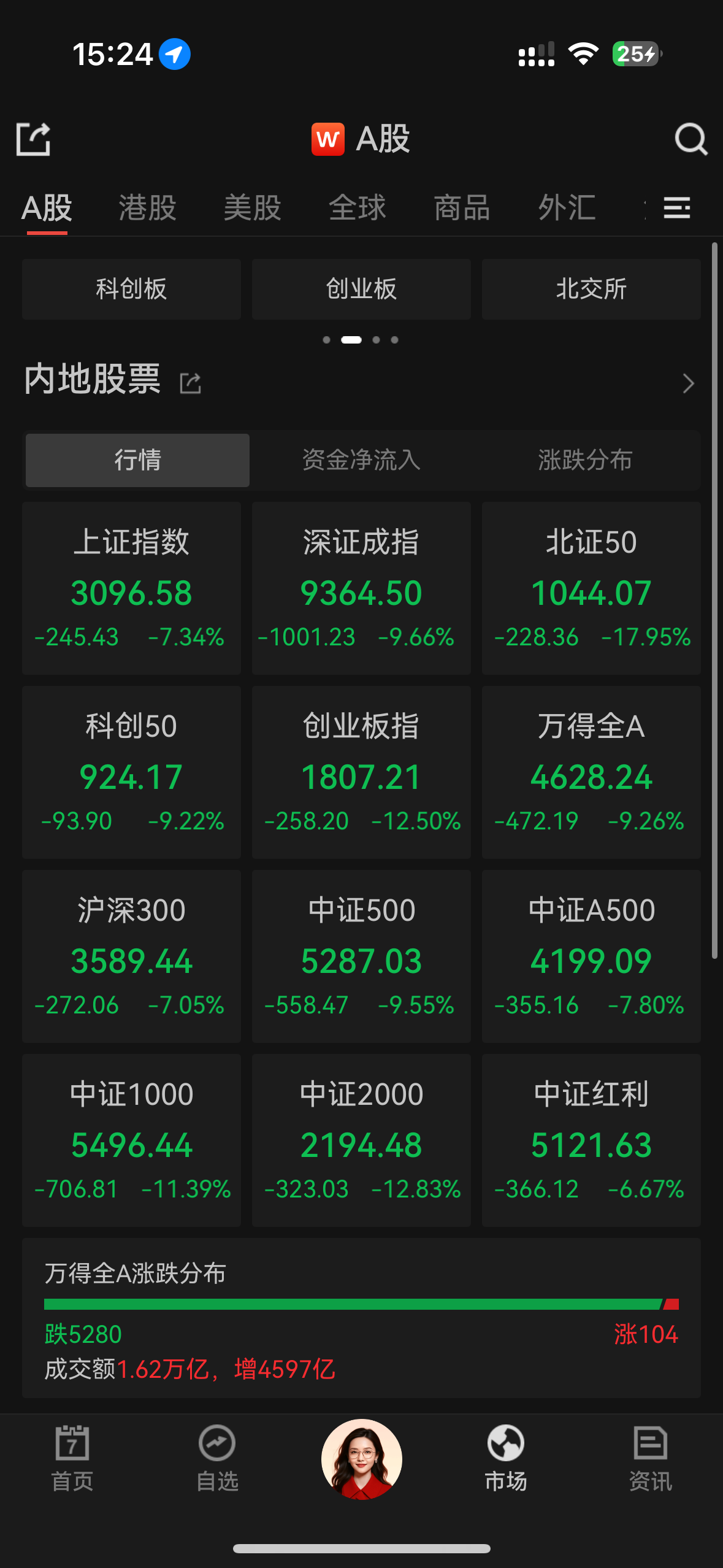
Task: Open the 资讯 news tab
Action: tap(651, 1458)
